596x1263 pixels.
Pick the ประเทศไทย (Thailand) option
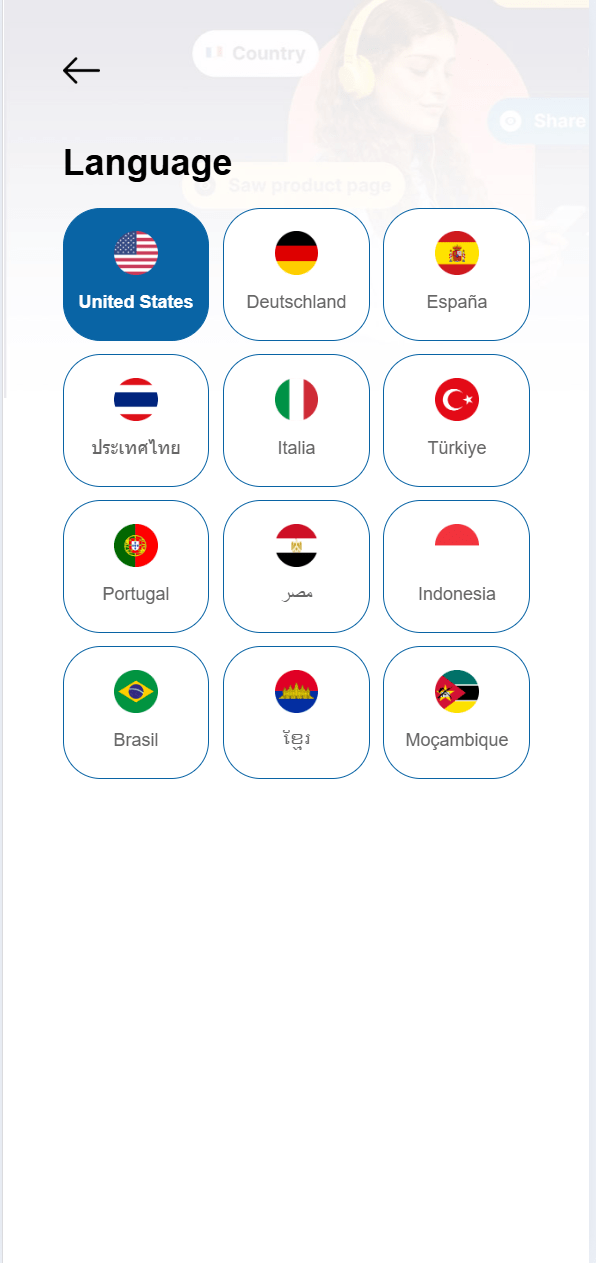pos(136,420)
